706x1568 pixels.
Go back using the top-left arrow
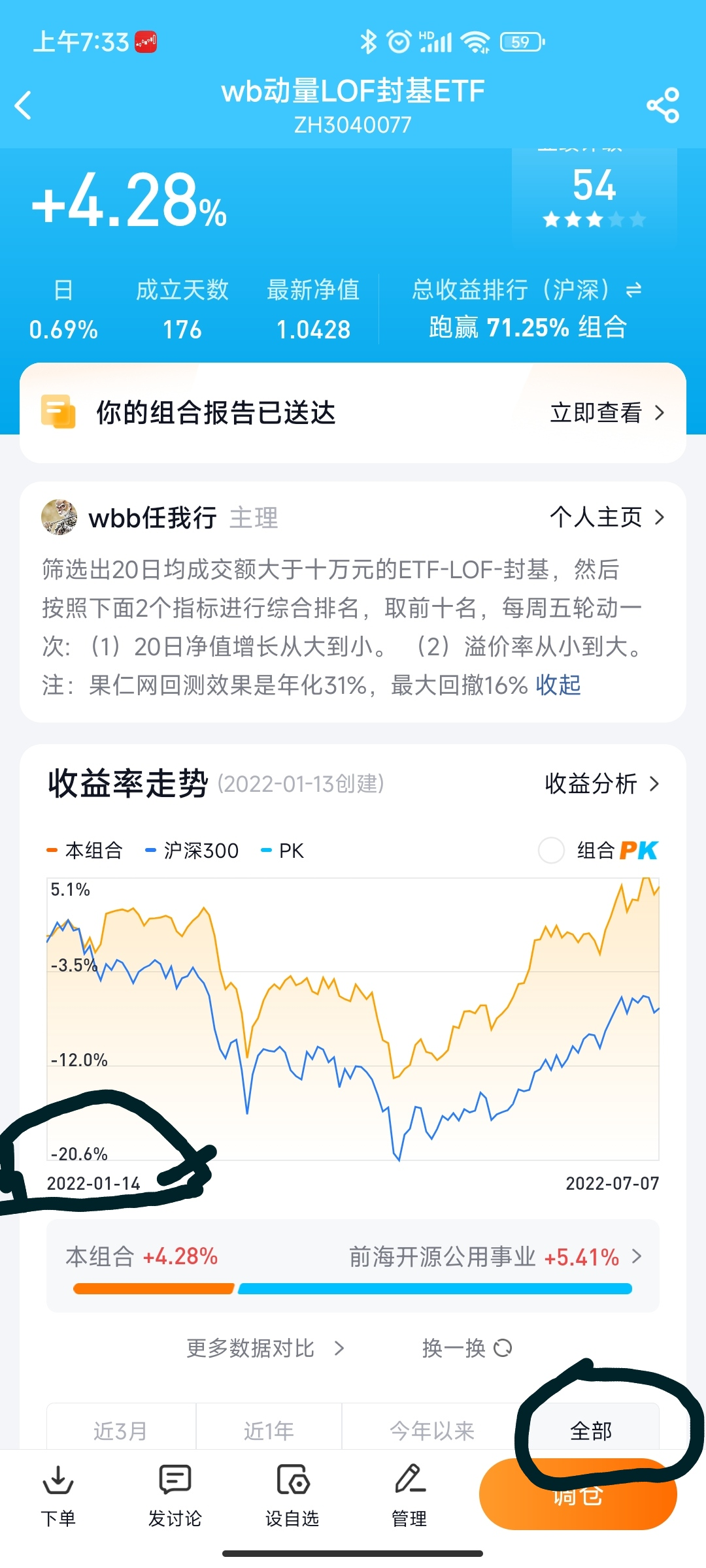(24, 105)
